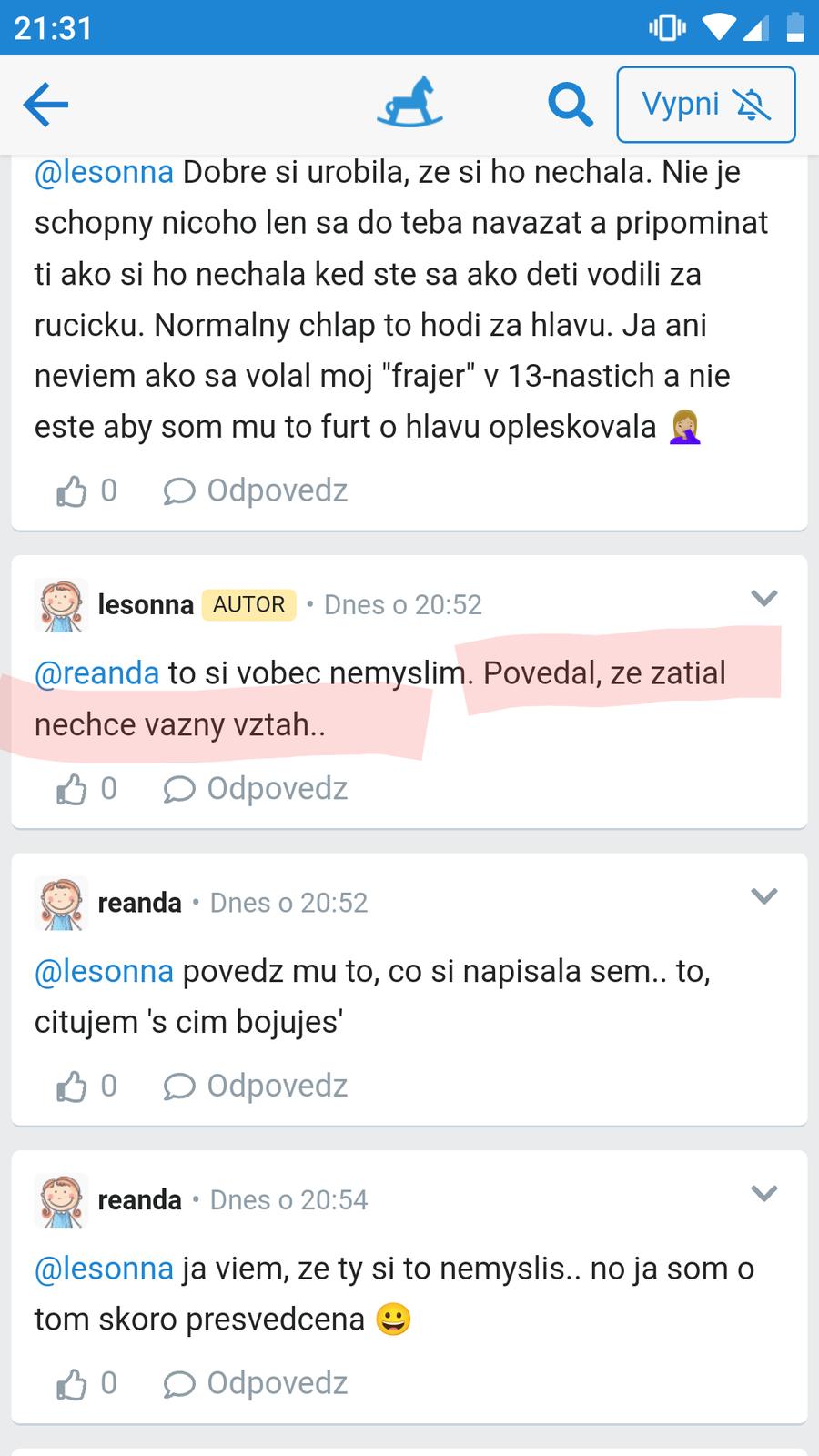This screenshot has height=1456, width=819.
Task: Open the @reanda mention link
Action: (x=96, y=673)
